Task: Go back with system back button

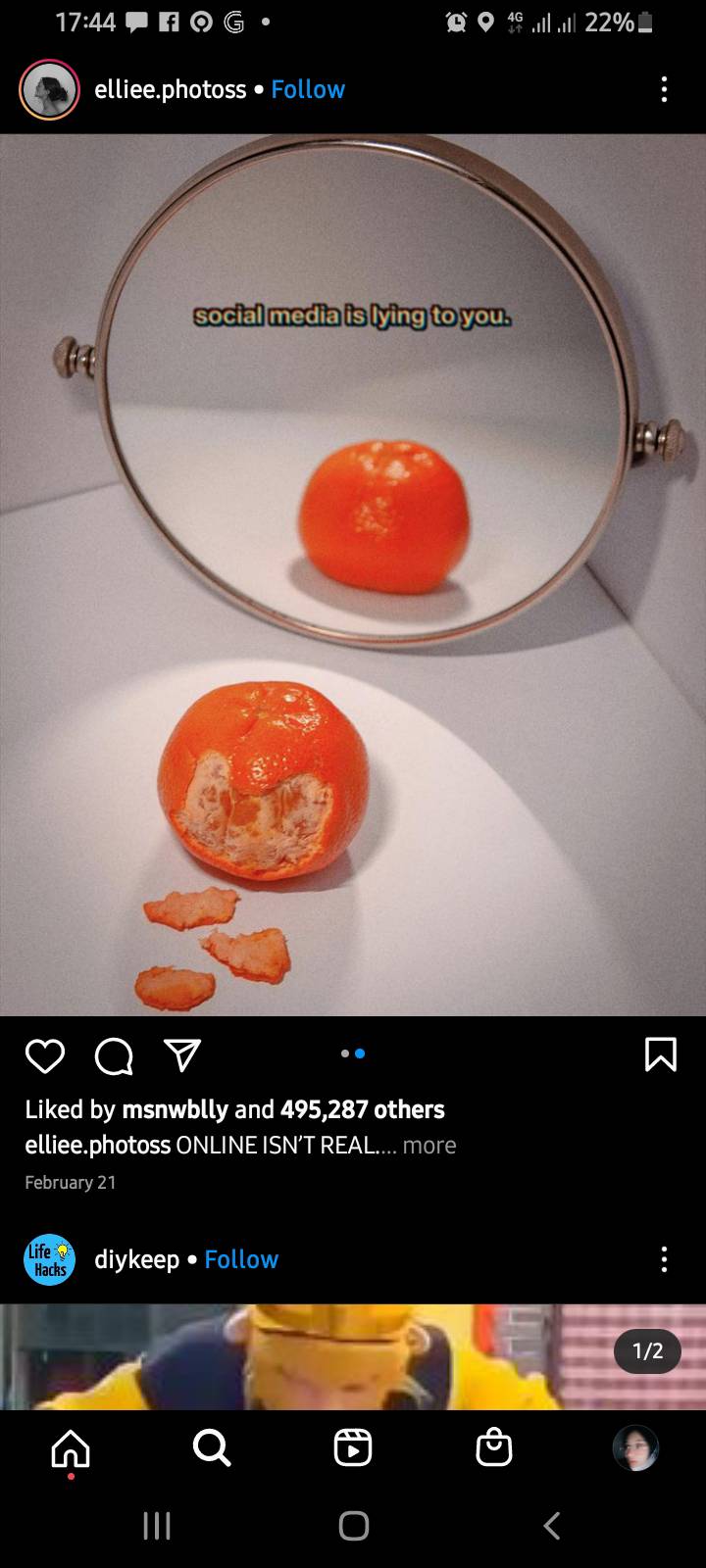Action: coord(552,1525)
